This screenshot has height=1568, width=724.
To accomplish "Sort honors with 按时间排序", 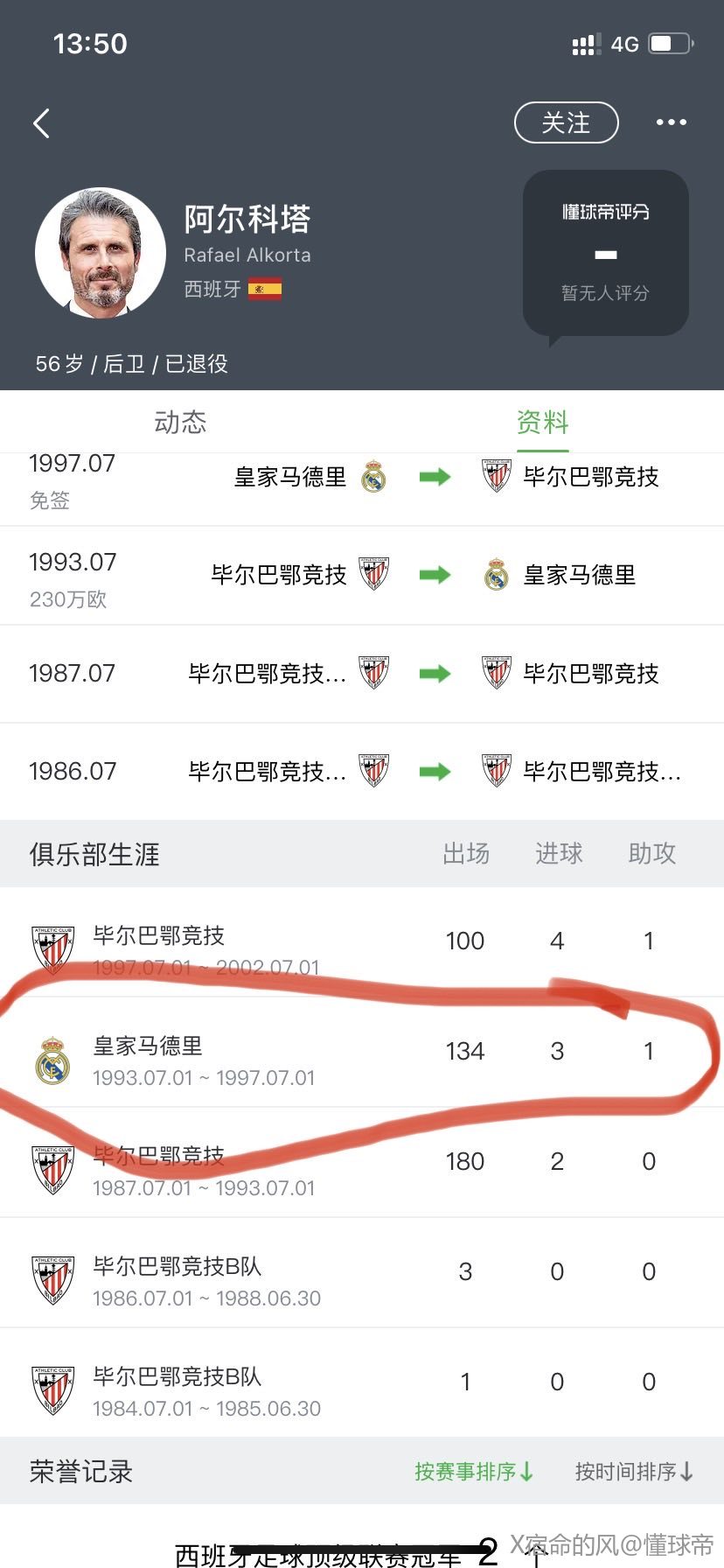I will point(634,1472).
